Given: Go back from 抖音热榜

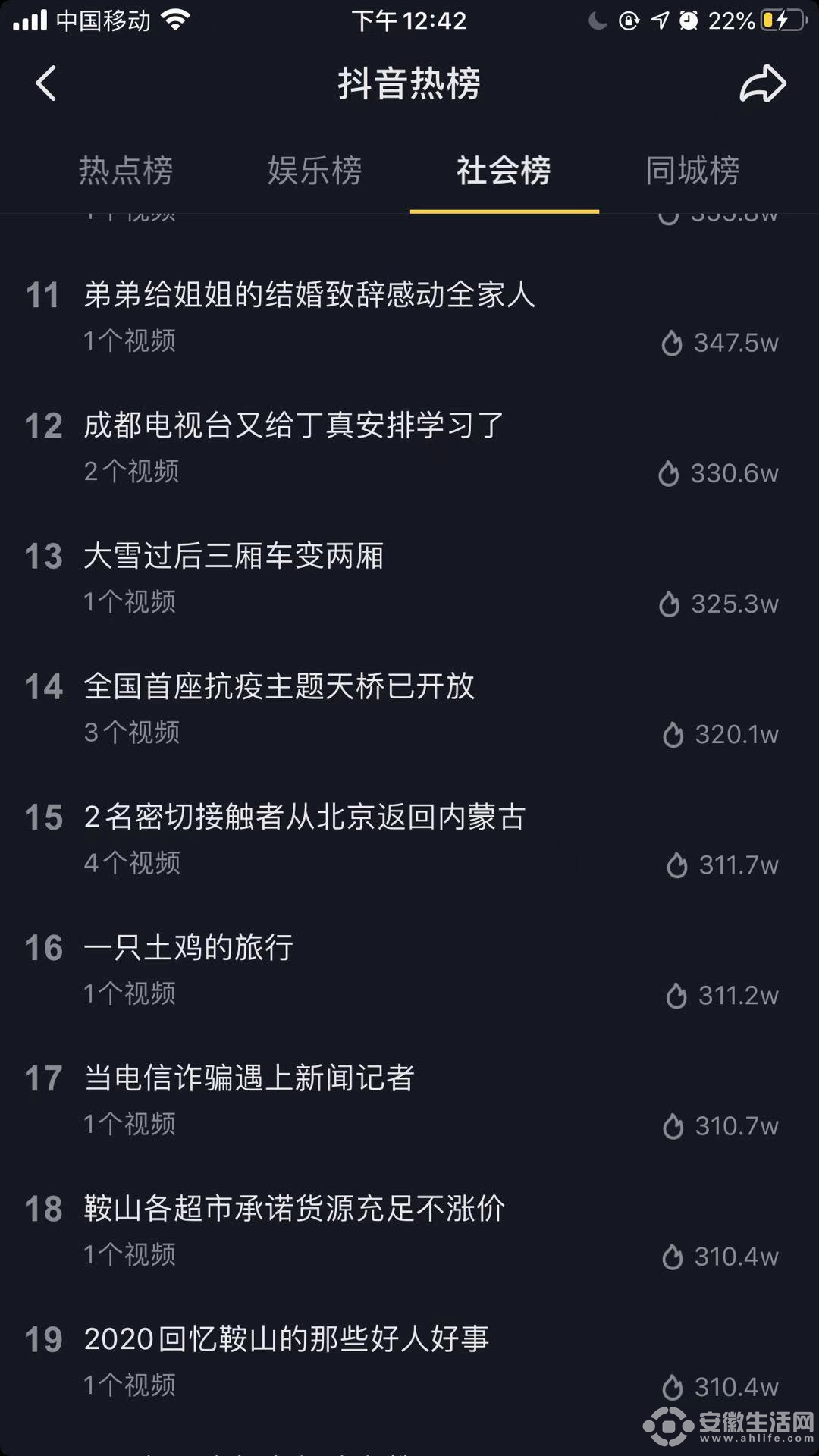Looking at the screenshot, I should pos(45,83).
